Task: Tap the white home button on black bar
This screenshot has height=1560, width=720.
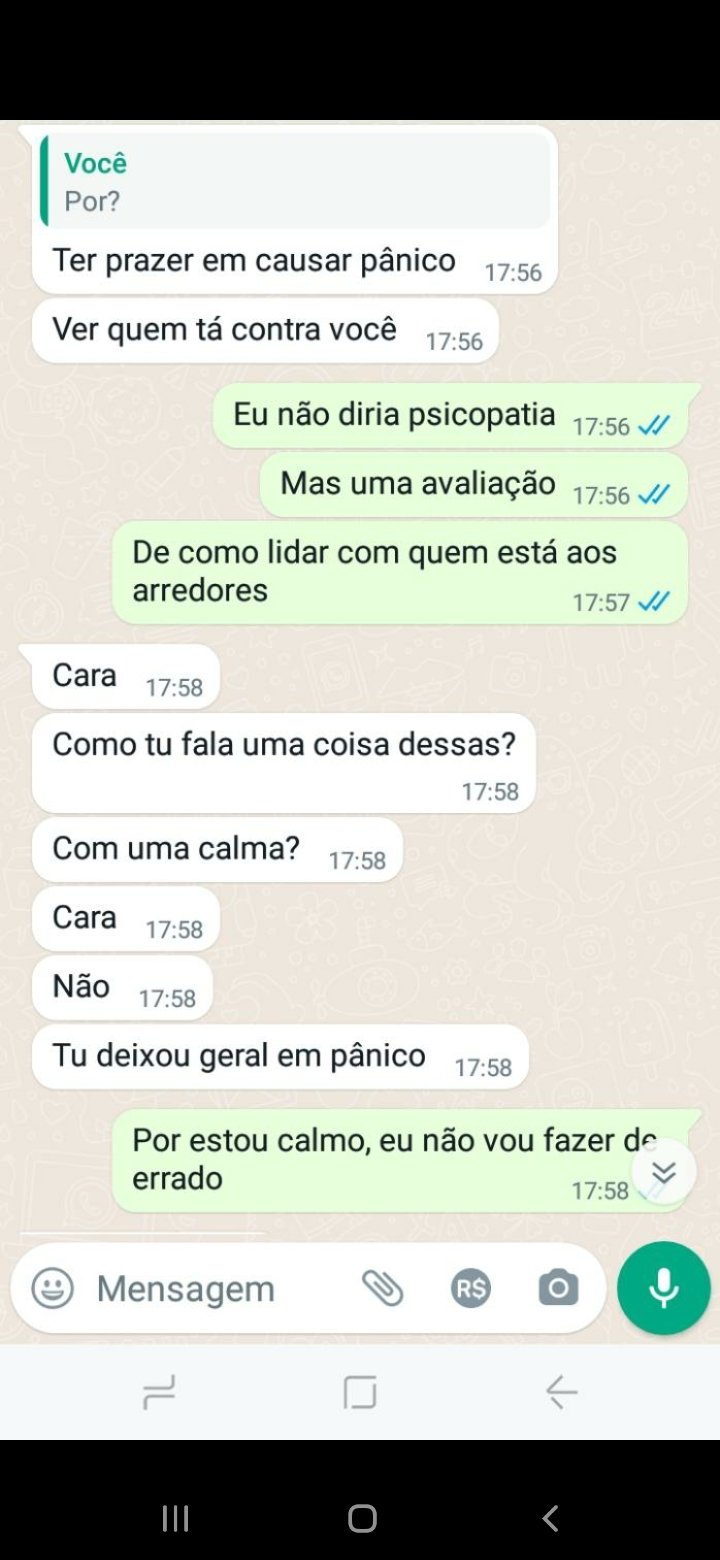Action: click(x=362, y=1518)
